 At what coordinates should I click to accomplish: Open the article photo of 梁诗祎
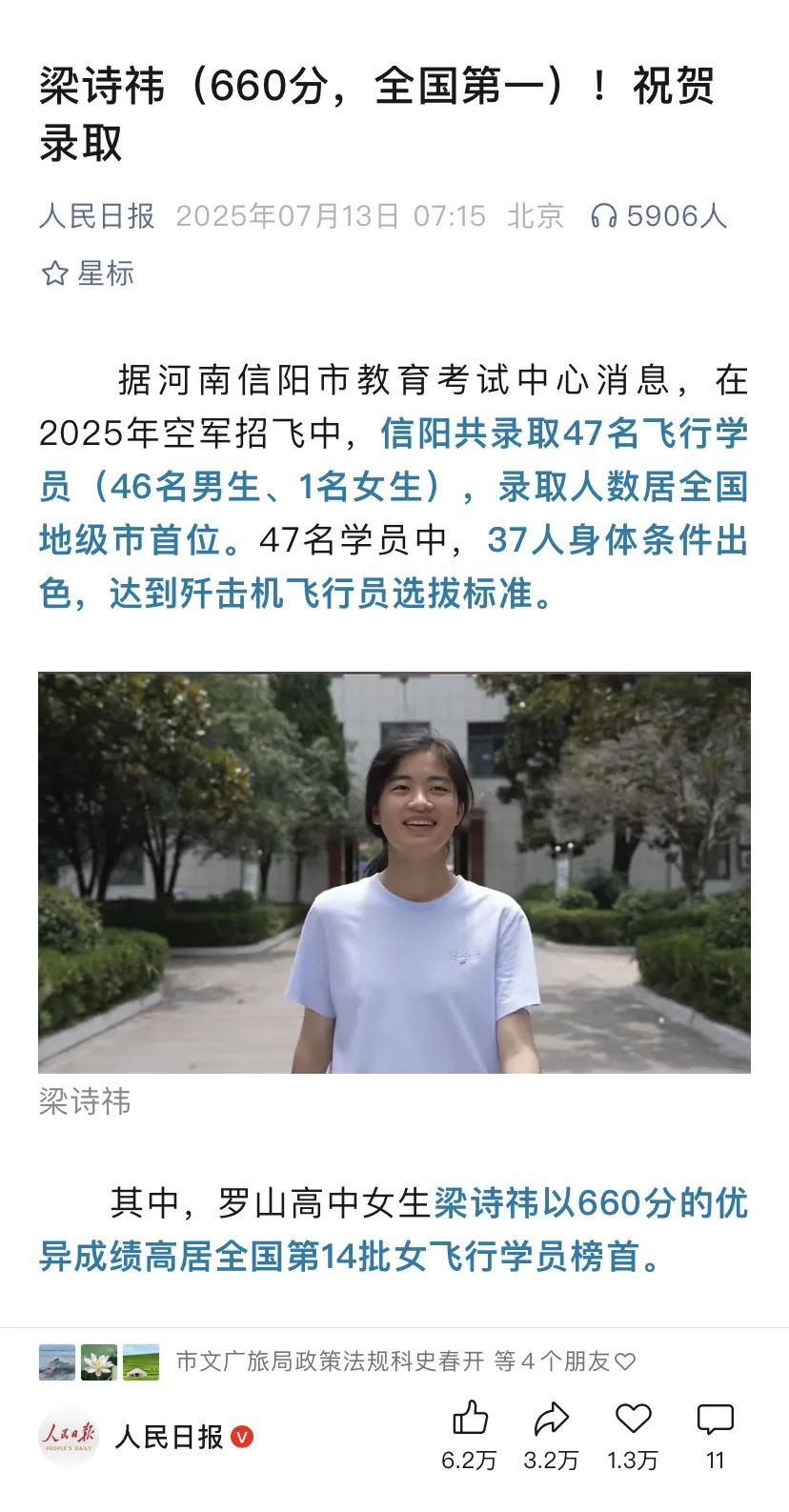point(394,872)
